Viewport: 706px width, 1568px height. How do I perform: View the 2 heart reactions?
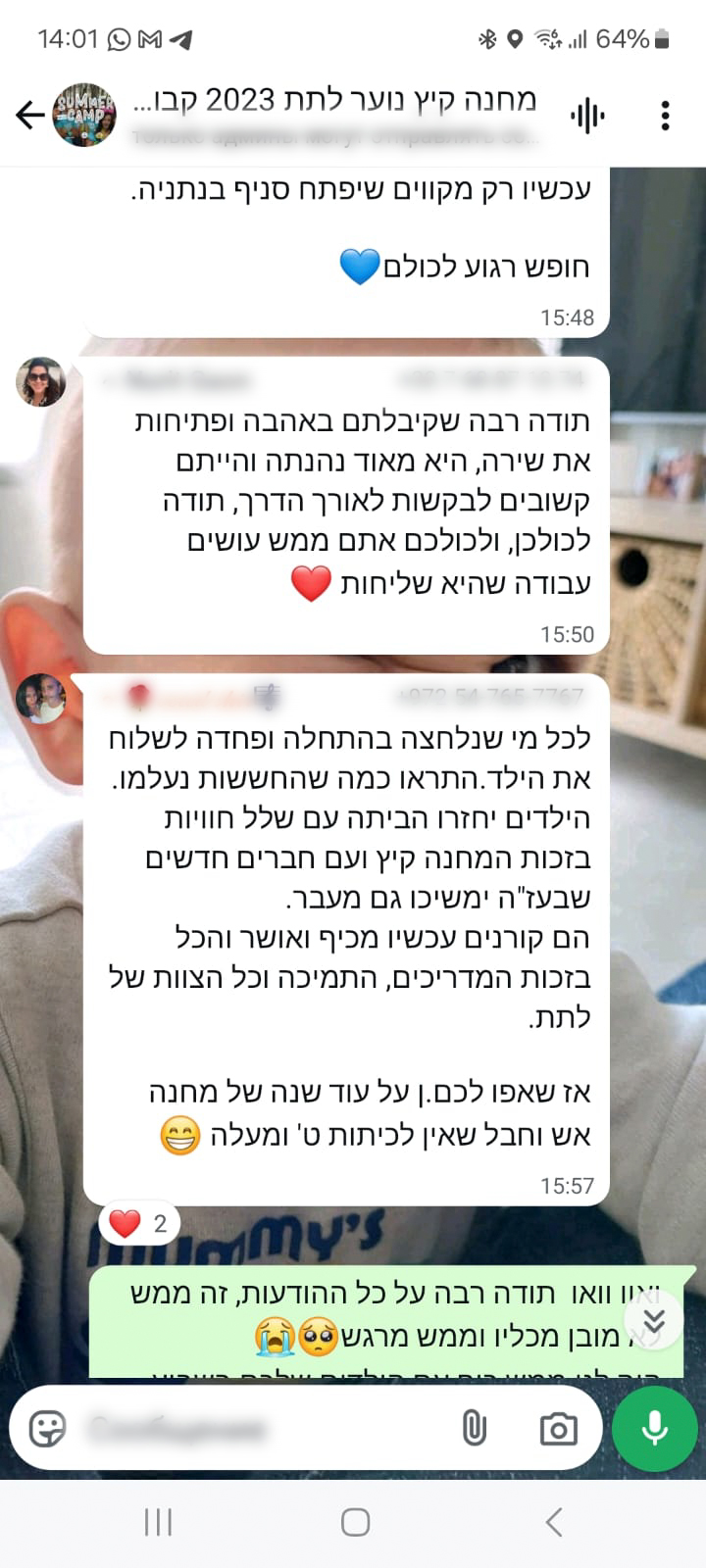point(138,1223)
